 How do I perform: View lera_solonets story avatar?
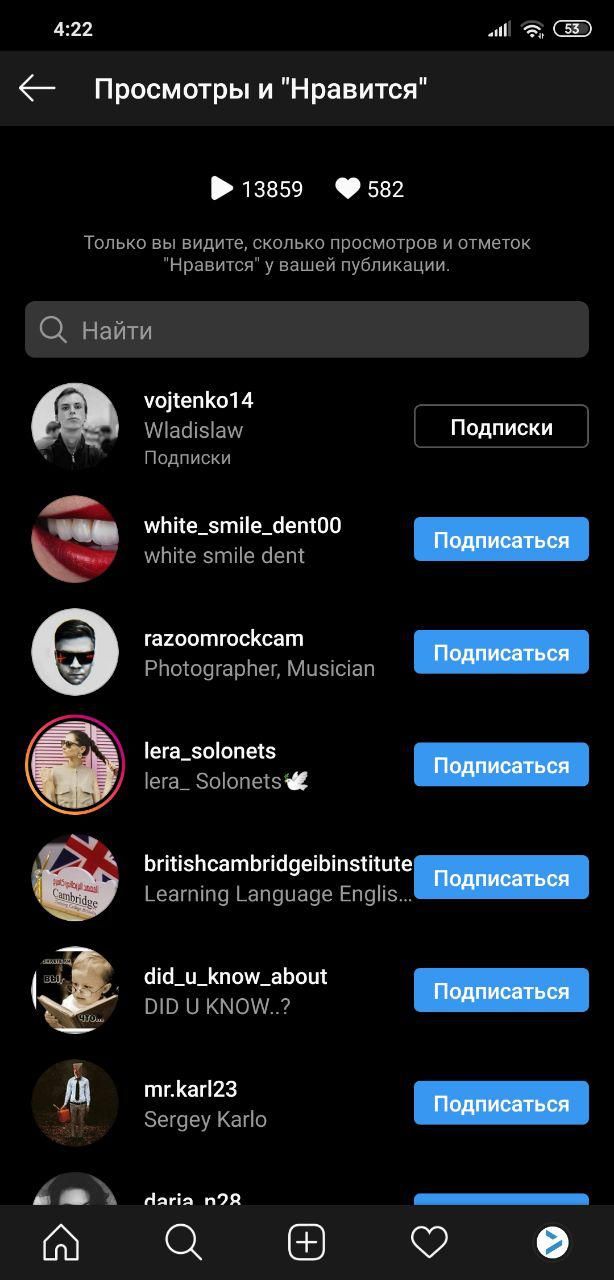[x=75, y=765]
